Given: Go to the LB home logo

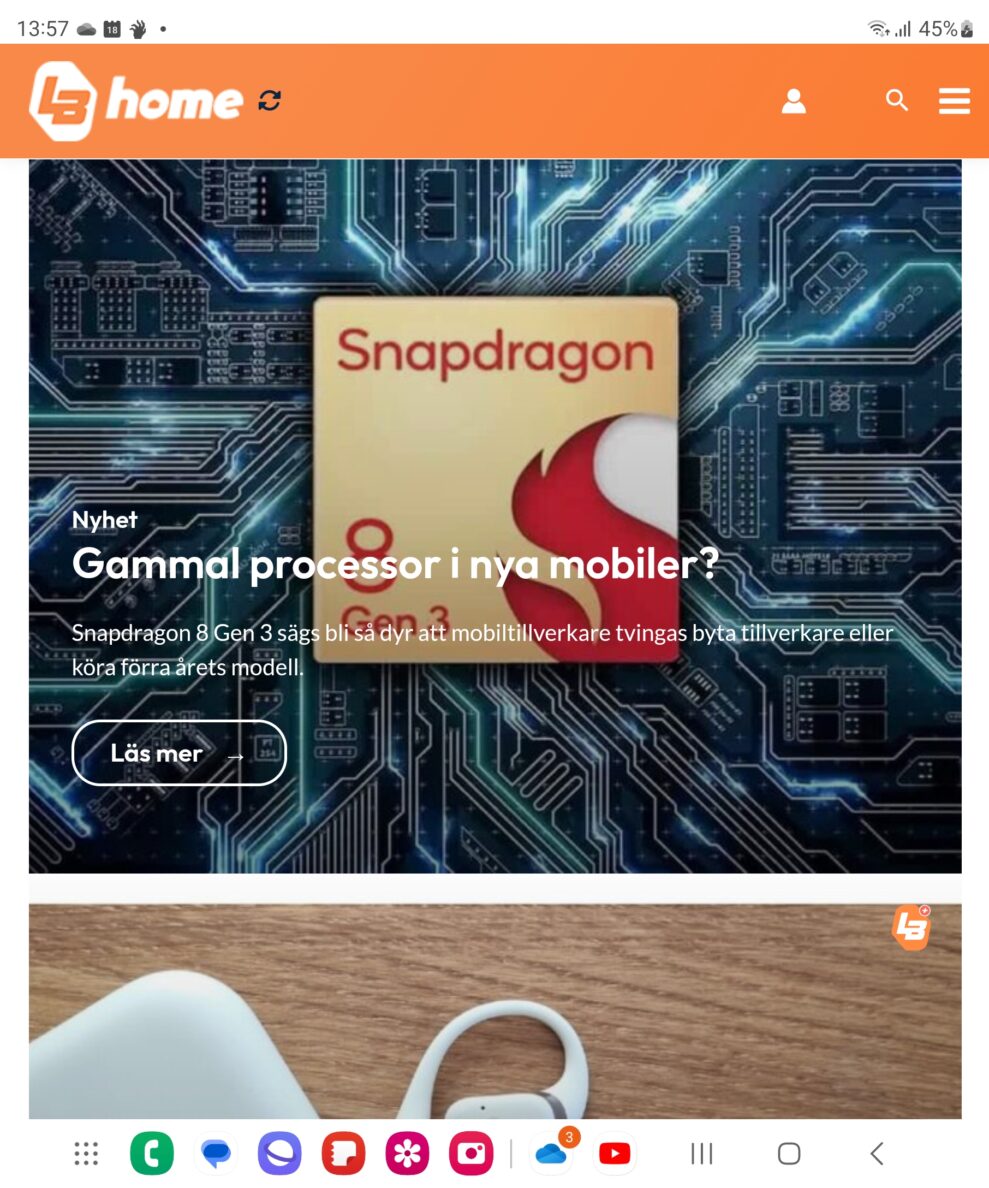Looking at the screenshot, I should pos(136,100).
